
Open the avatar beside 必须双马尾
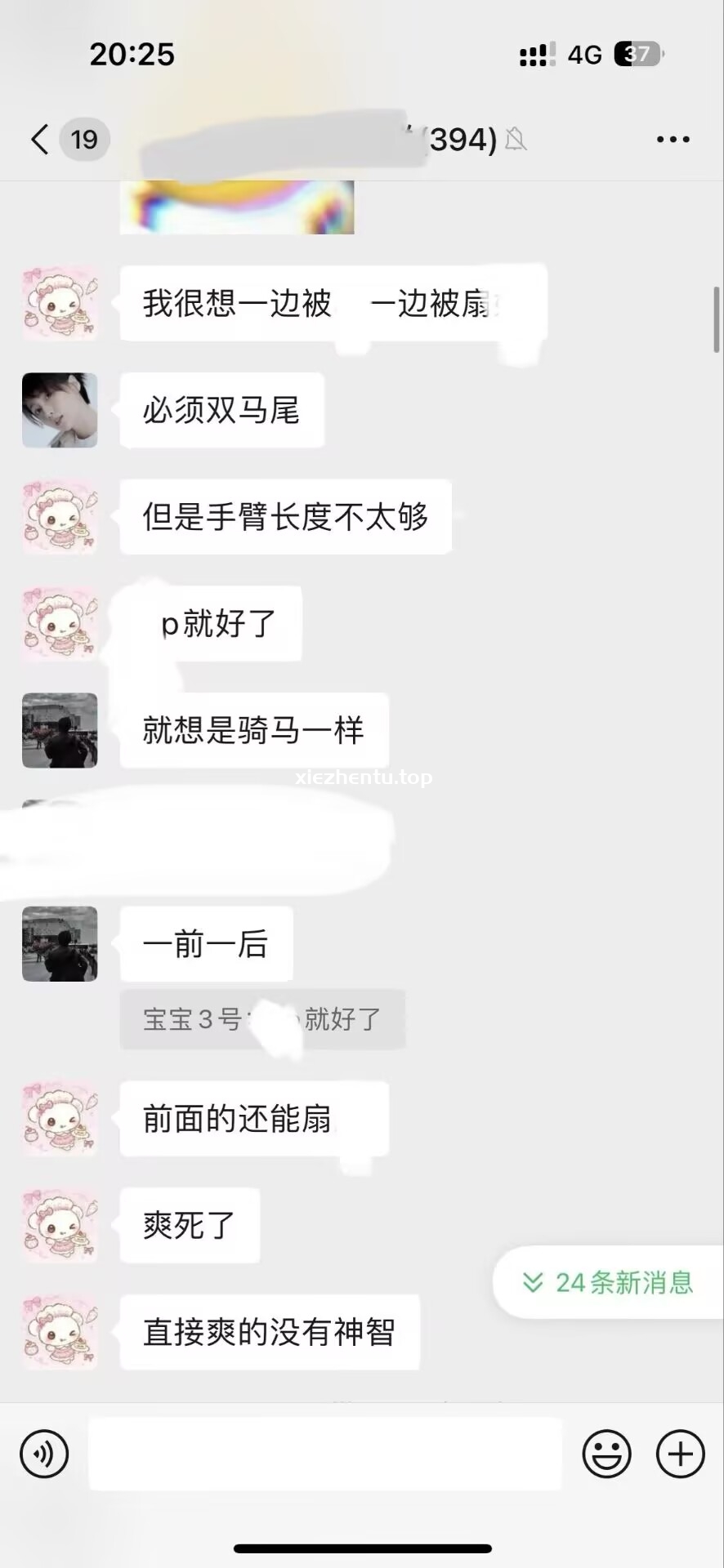pos(60,410)
